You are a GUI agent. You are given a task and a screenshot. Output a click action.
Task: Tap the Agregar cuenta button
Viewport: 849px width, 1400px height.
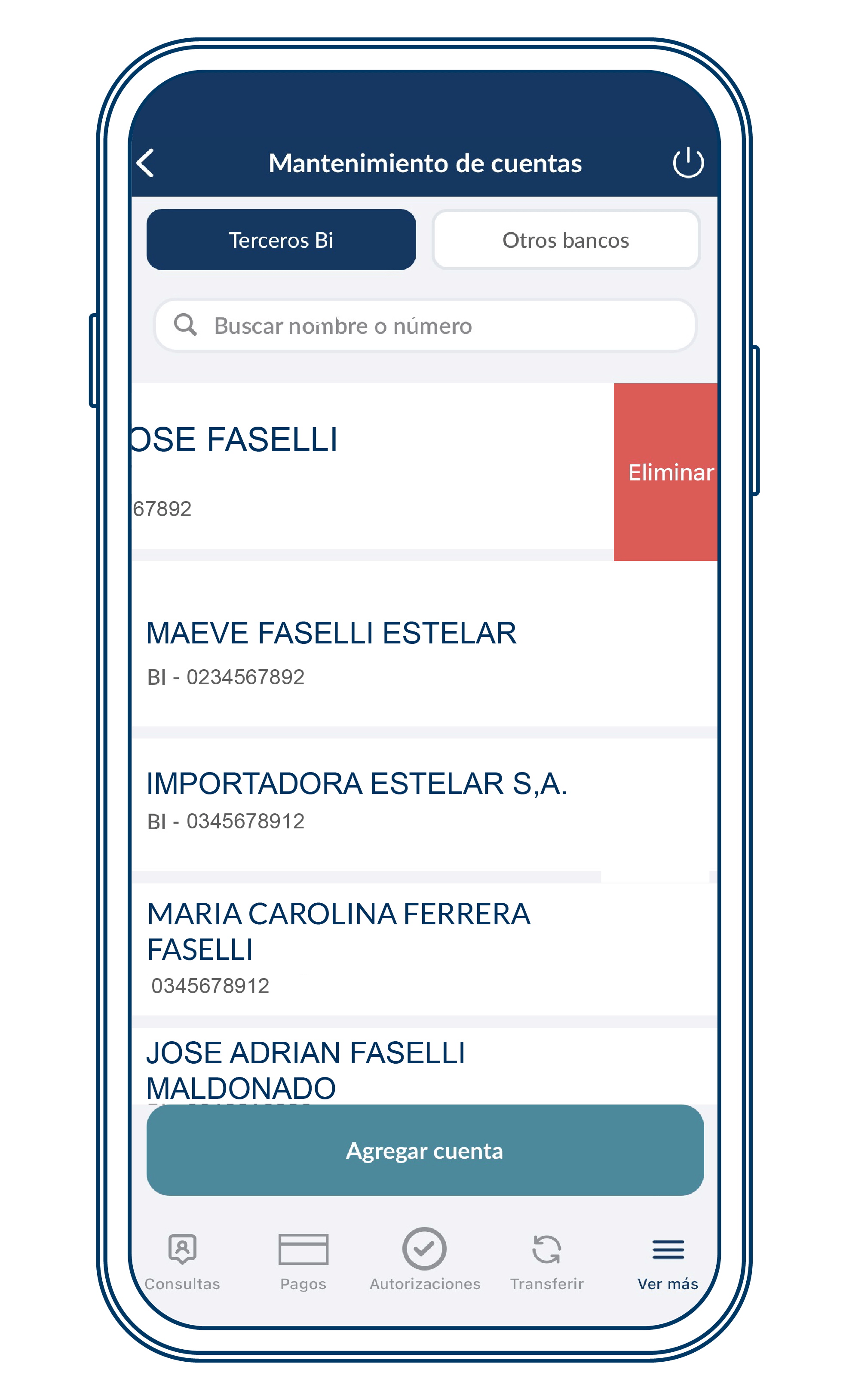tap(425, 1151)
